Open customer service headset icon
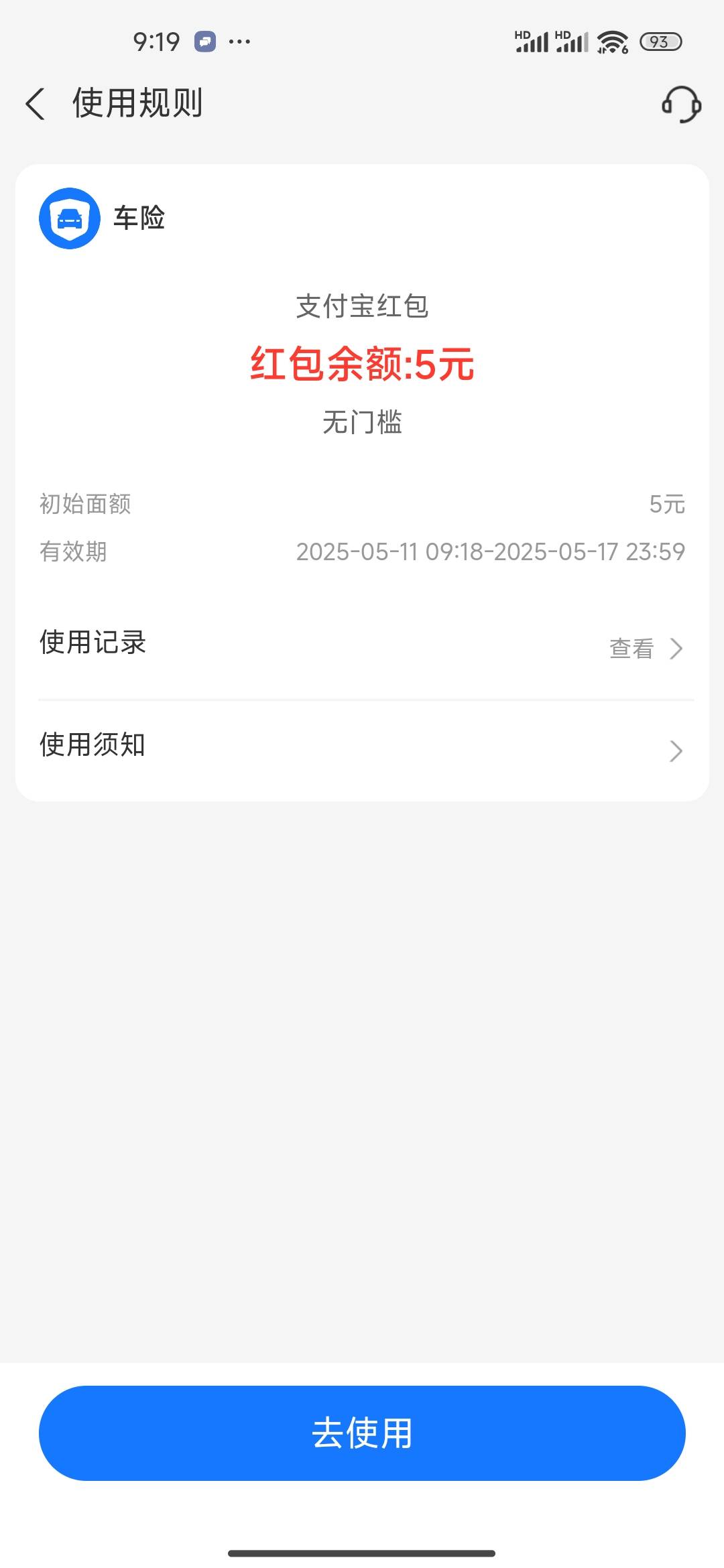Screen dimensions: 724x1568 [x=681, y=105]
